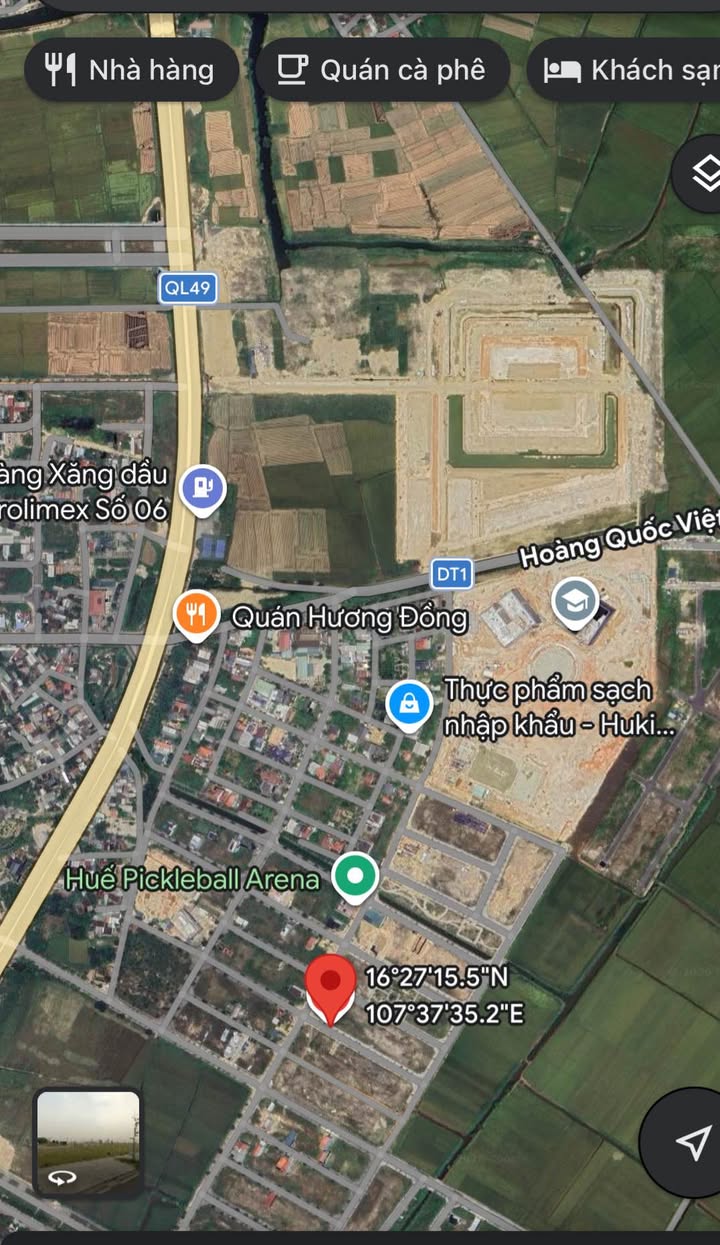The width and height of the screenshot is (720, 1245).
Task: Open the Thực phẩm sạch nhập khẩu shop marker
Action: click(x=410, y=704)
